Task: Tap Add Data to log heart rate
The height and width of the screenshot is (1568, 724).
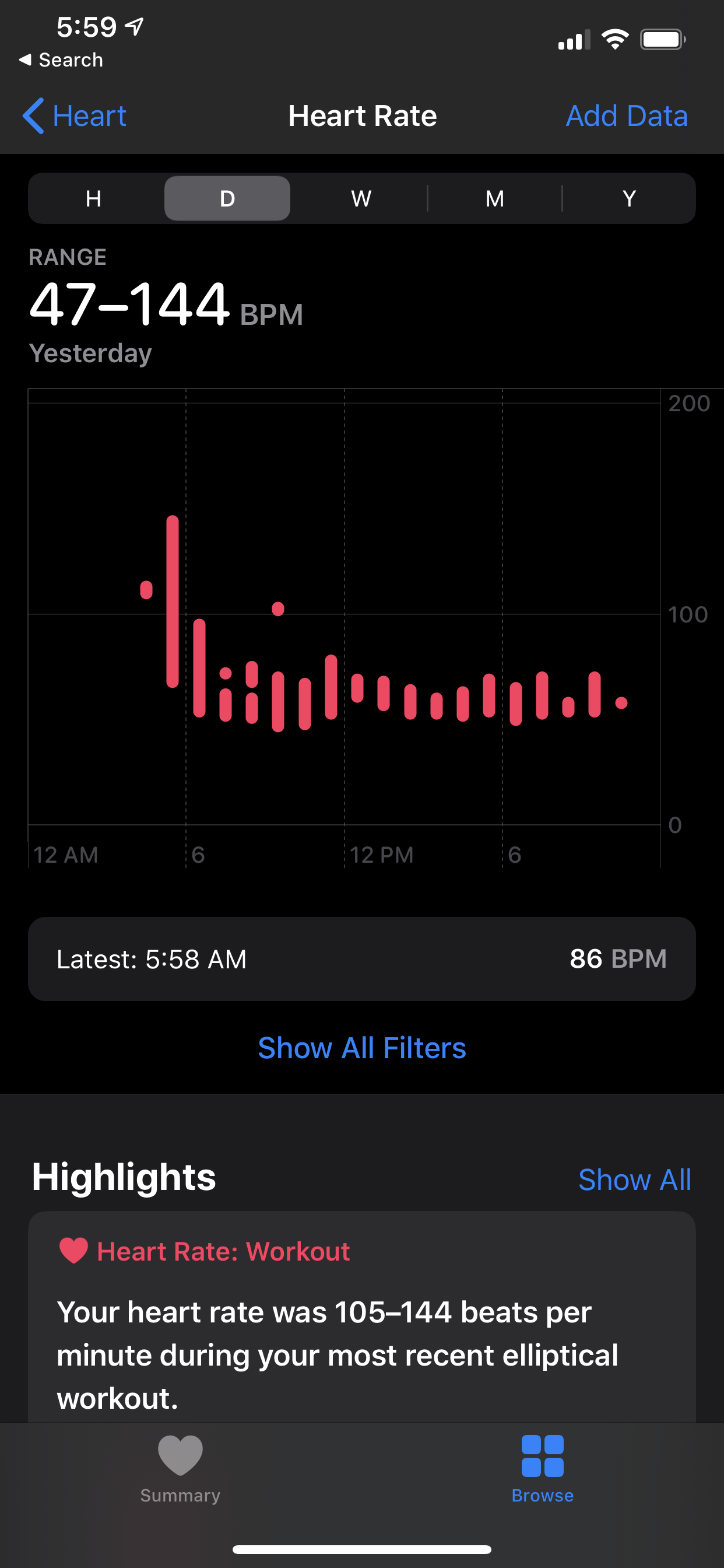Action: pos(626,116)
